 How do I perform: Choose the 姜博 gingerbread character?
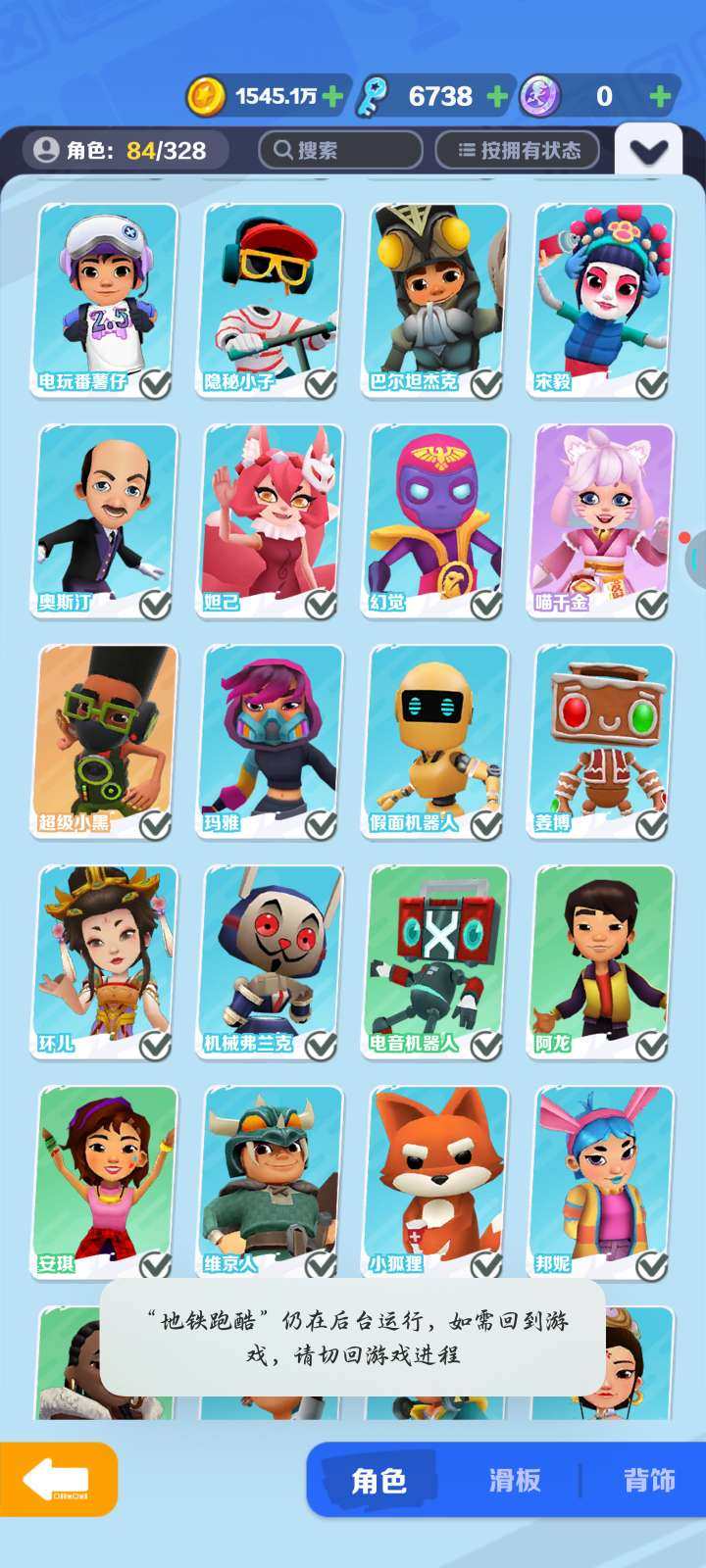pyautogui.click(x=602, y=741)
